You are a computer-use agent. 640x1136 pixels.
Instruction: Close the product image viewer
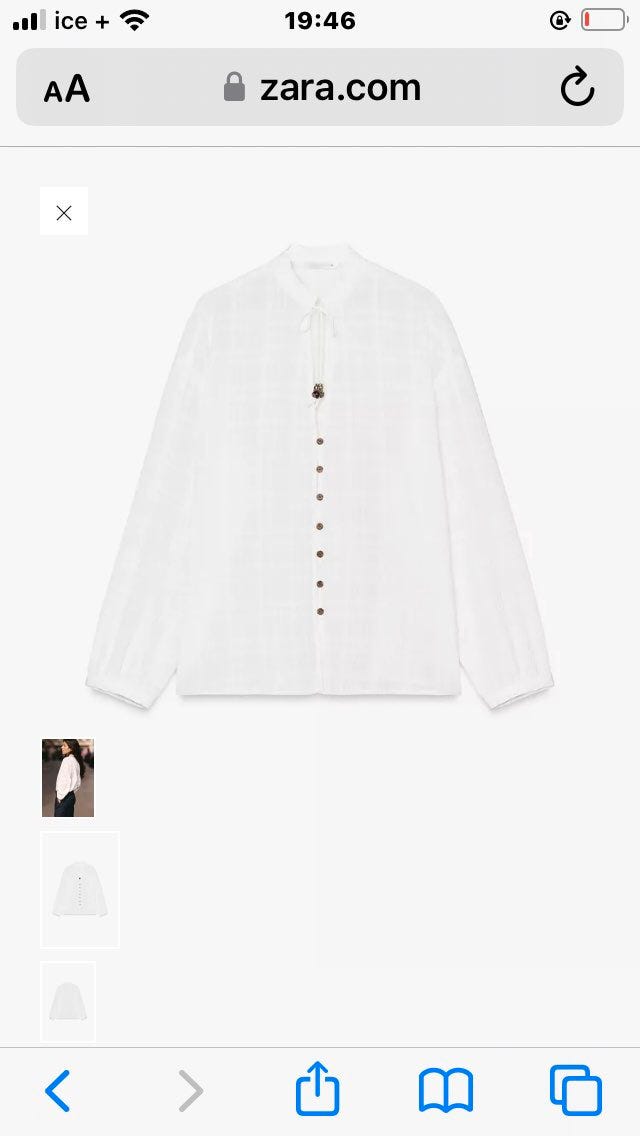(x=64, y=212)
